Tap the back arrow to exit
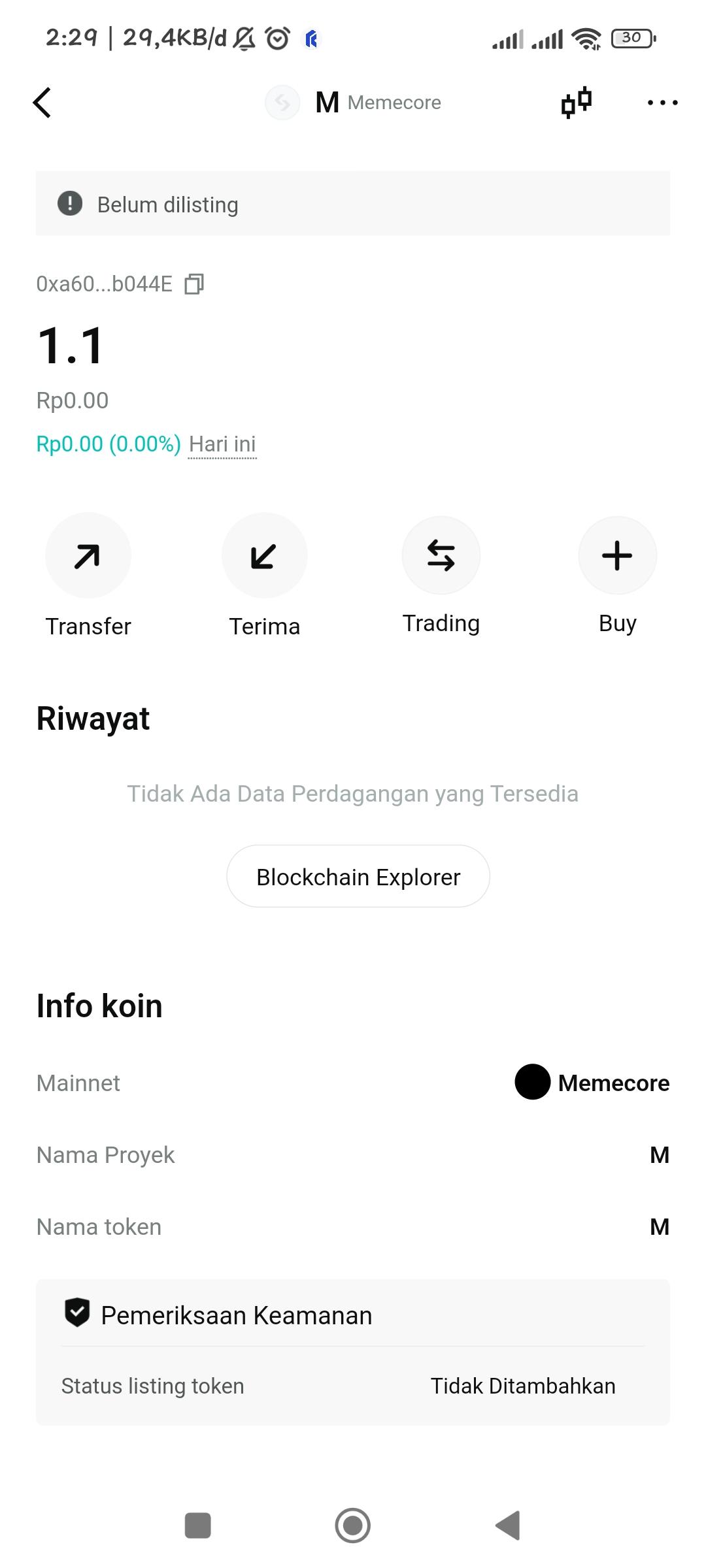This screenshot has height=1568, width=706. [42, 102]
